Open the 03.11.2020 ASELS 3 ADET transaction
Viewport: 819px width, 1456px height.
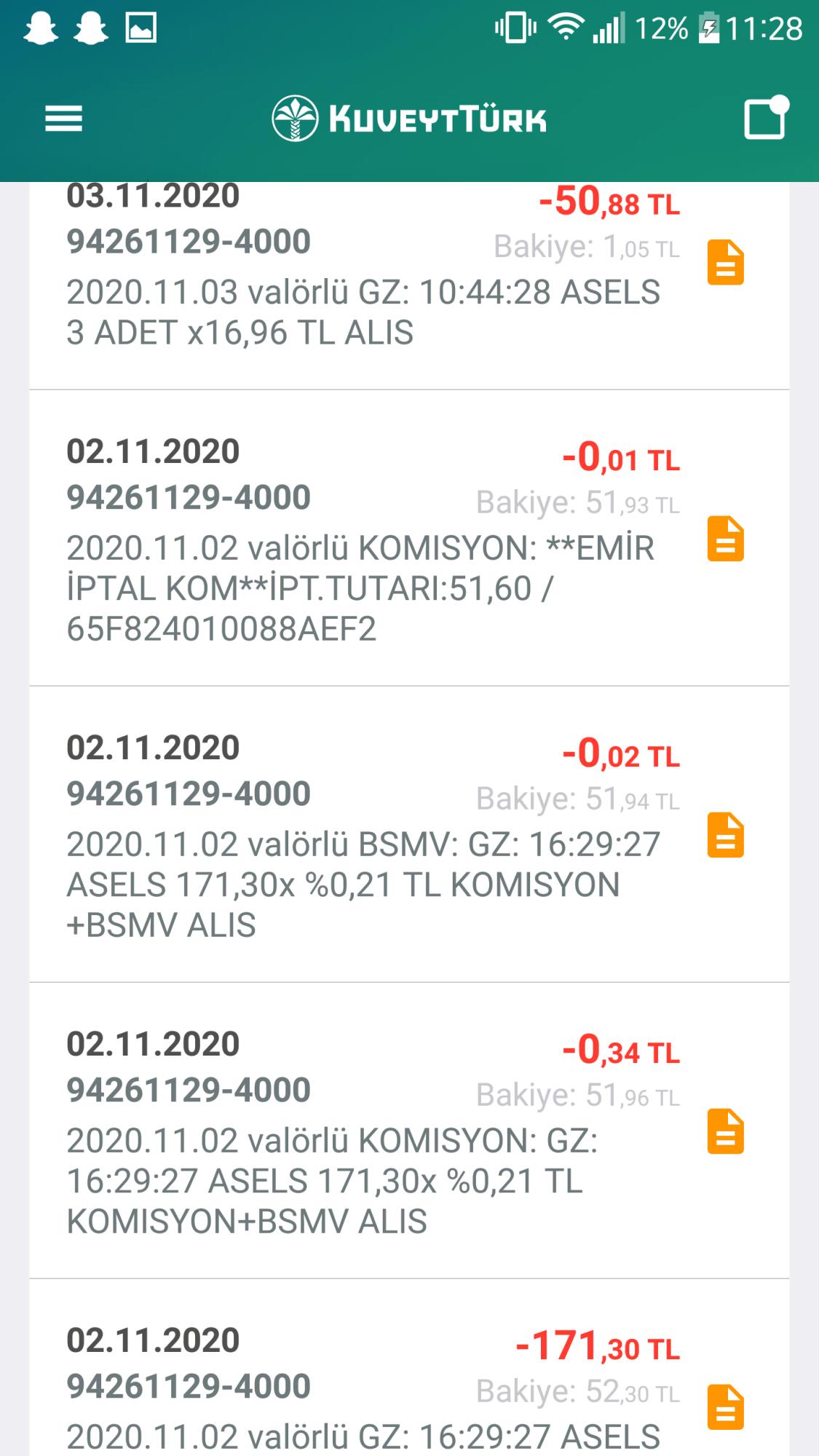point(409,285)
